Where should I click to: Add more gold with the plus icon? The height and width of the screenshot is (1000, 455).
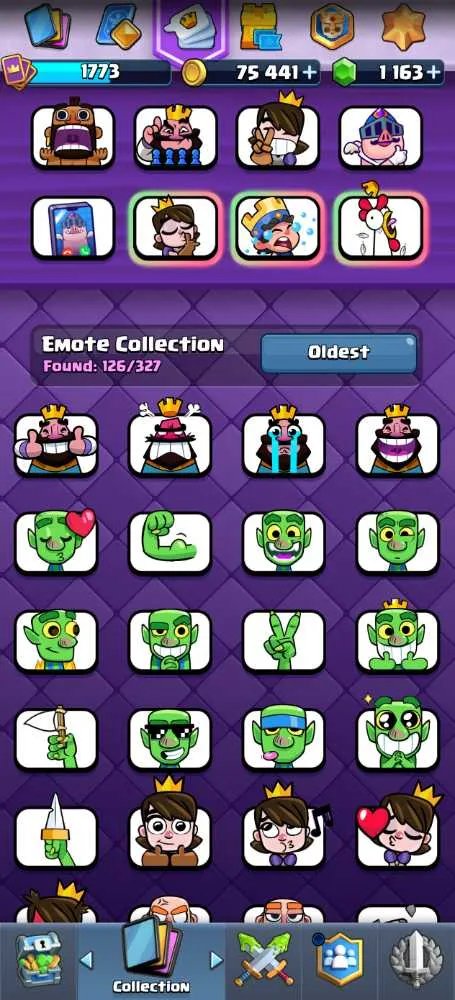311,73
